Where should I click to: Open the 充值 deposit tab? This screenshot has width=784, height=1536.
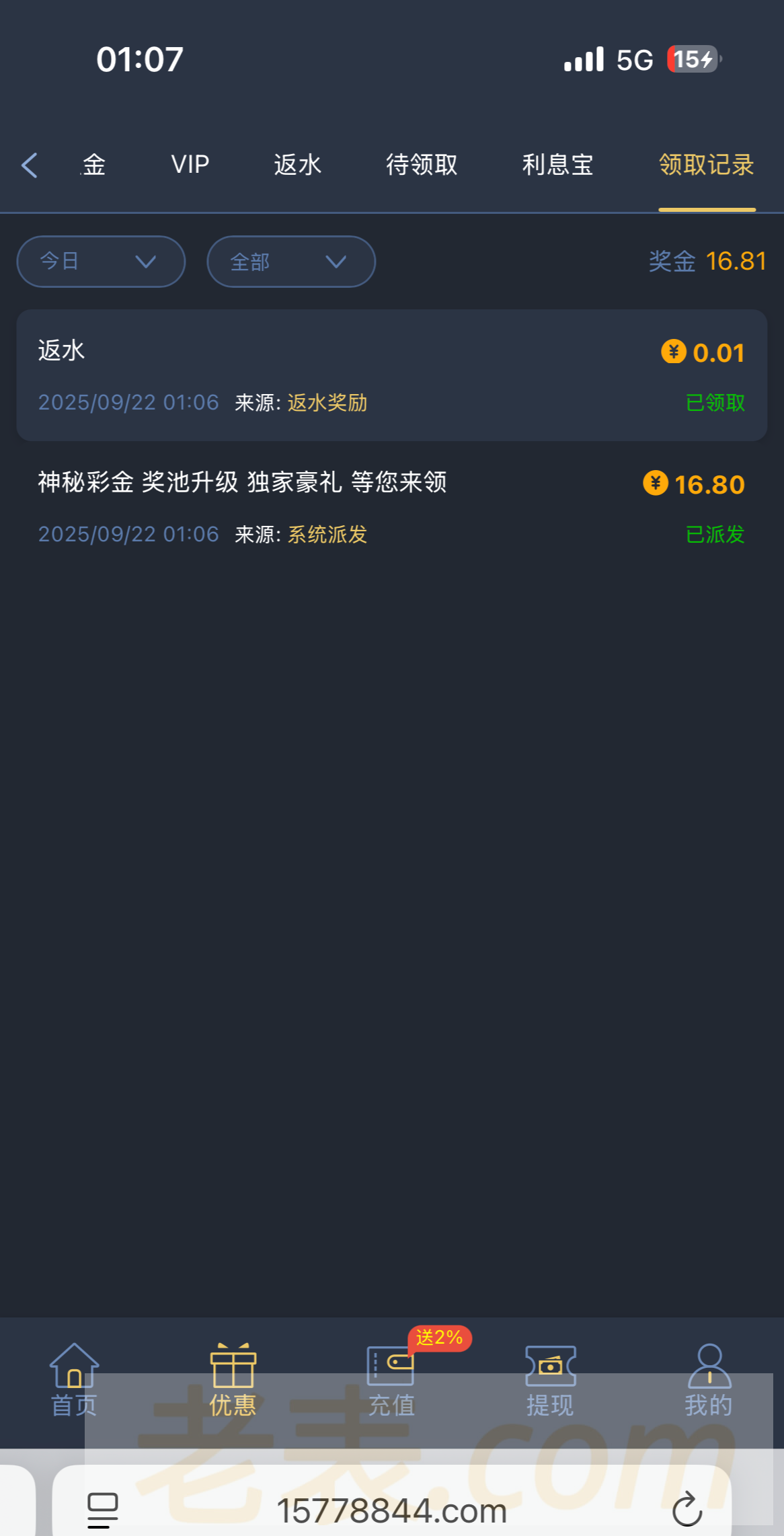click(391, 1380)
